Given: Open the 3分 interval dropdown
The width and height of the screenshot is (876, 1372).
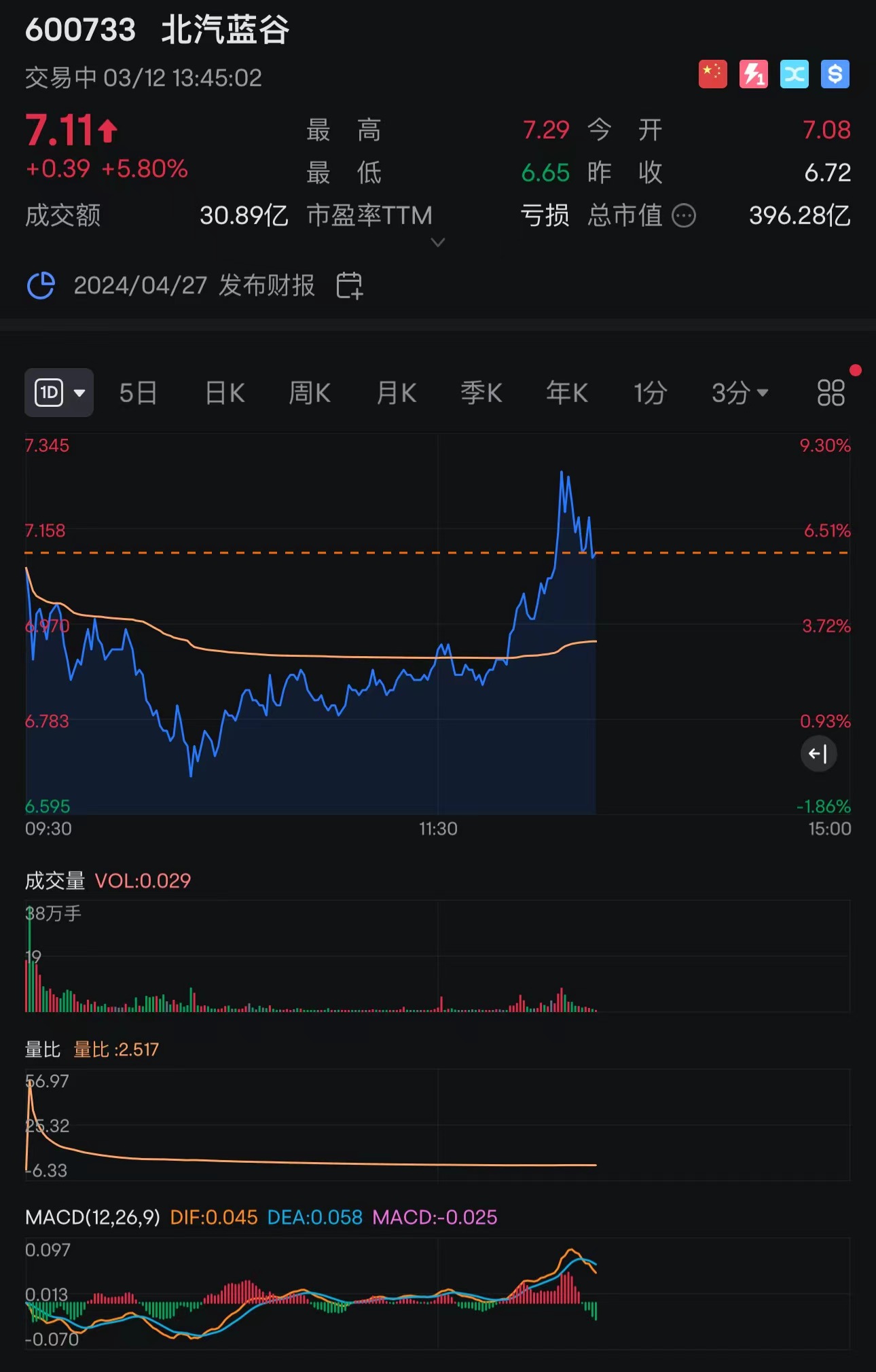Looking at the screenshot, I should (x=739, y=393).
